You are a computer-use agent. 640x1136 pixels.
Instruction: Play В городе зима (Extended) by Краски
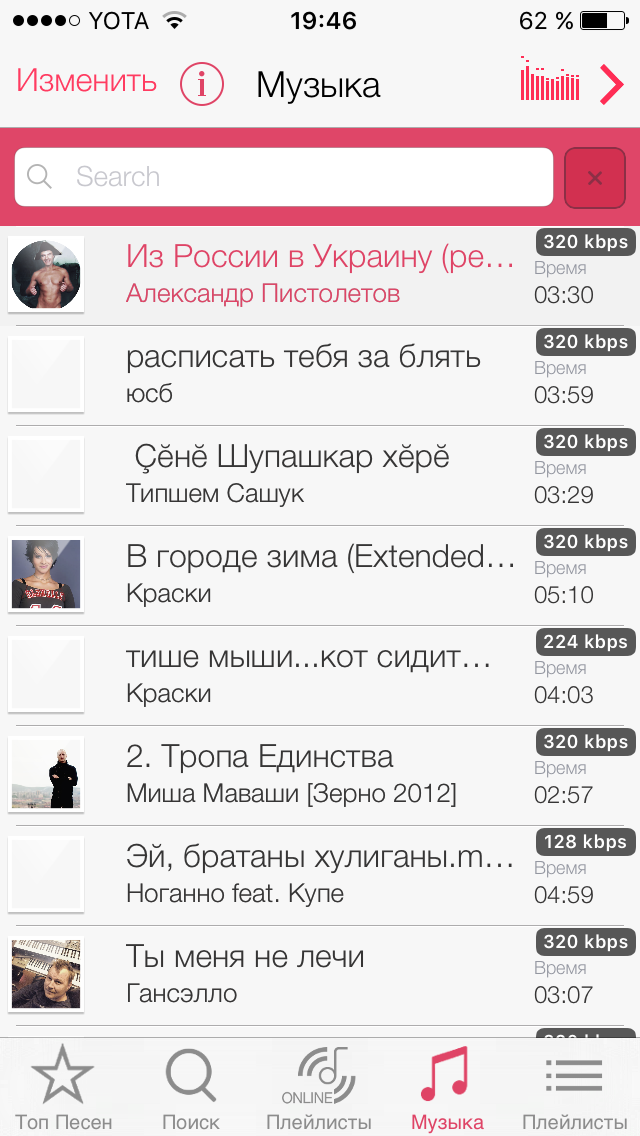click(x=320, y=575)
